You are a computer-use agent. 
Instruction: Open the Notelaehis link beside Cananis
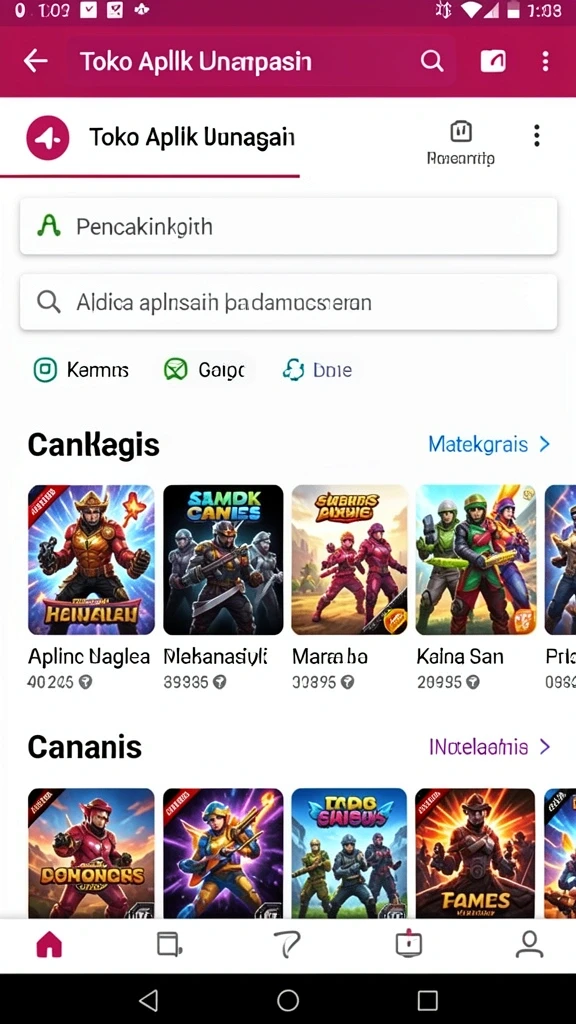[x=490, y=746]
